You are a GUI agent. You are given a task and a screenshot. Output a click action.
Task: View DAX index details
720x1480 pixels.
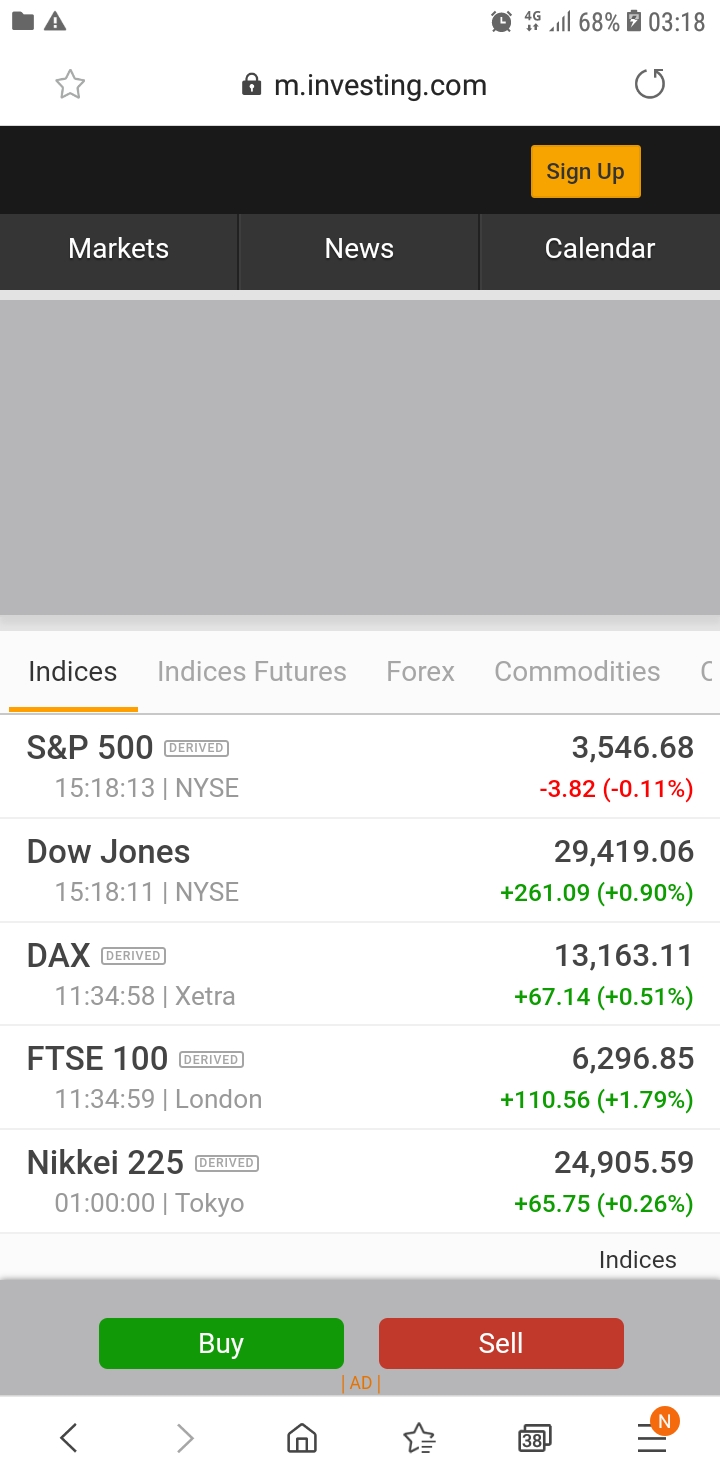point(360,975)
